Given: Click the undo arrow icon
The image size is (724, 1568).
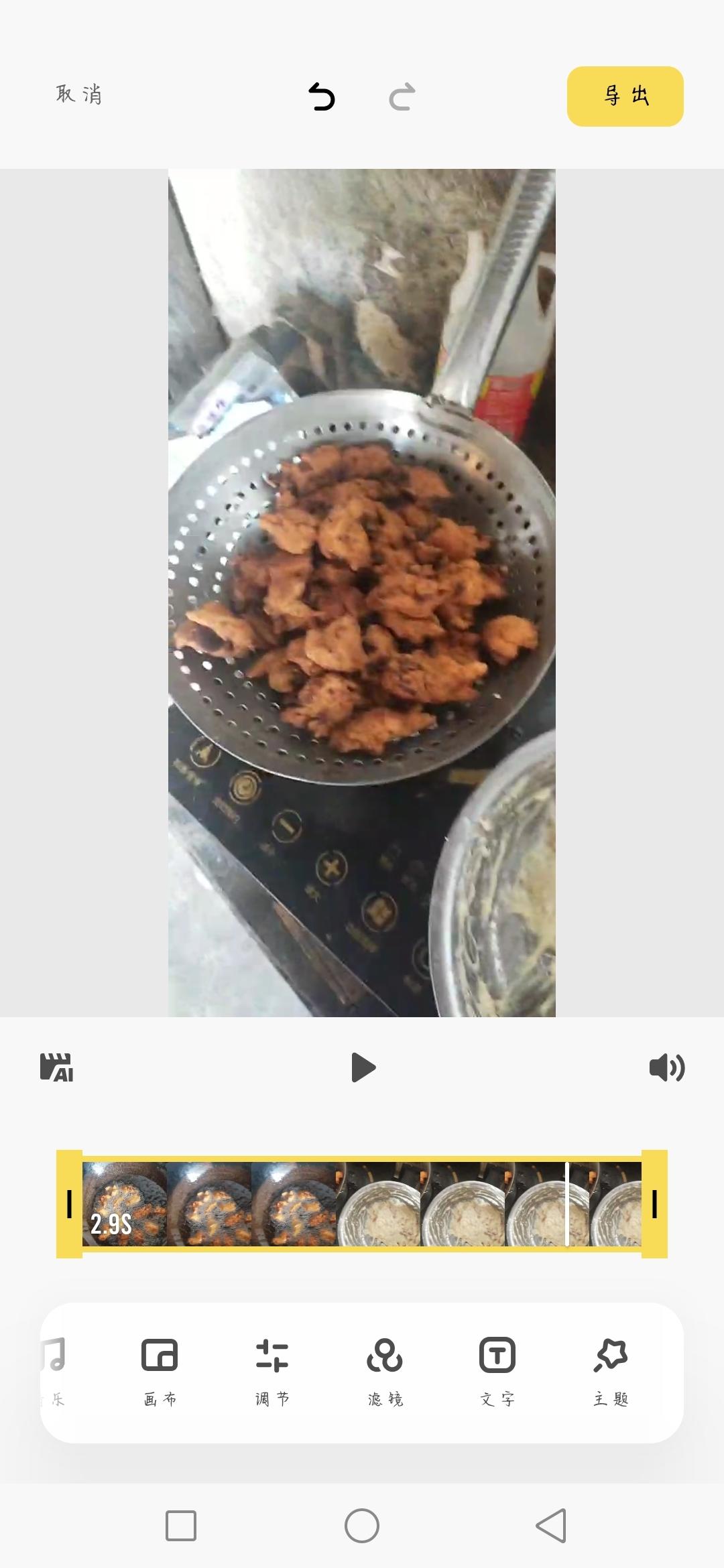Looking at the screenshot, I should [x=320, y=96].
